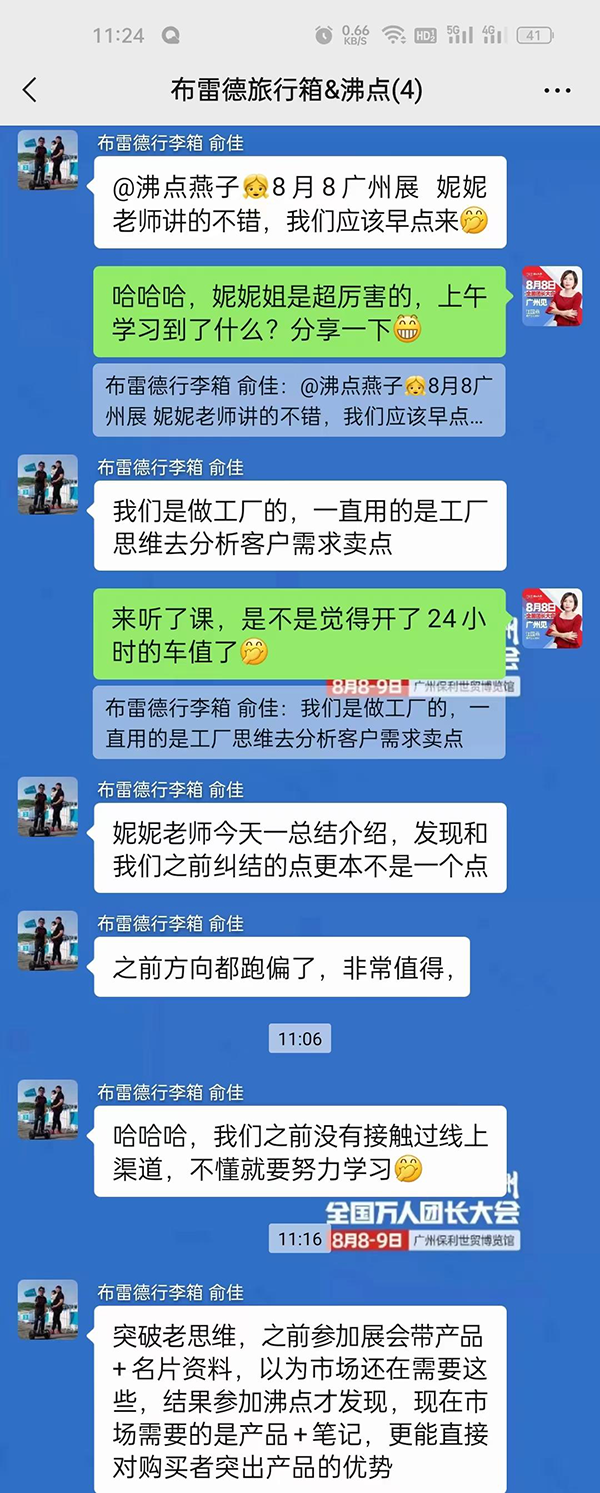The height and width of the screenshot is (1493, 600).
Task: Open the chat info overflow menu
Action: (556, 90)
